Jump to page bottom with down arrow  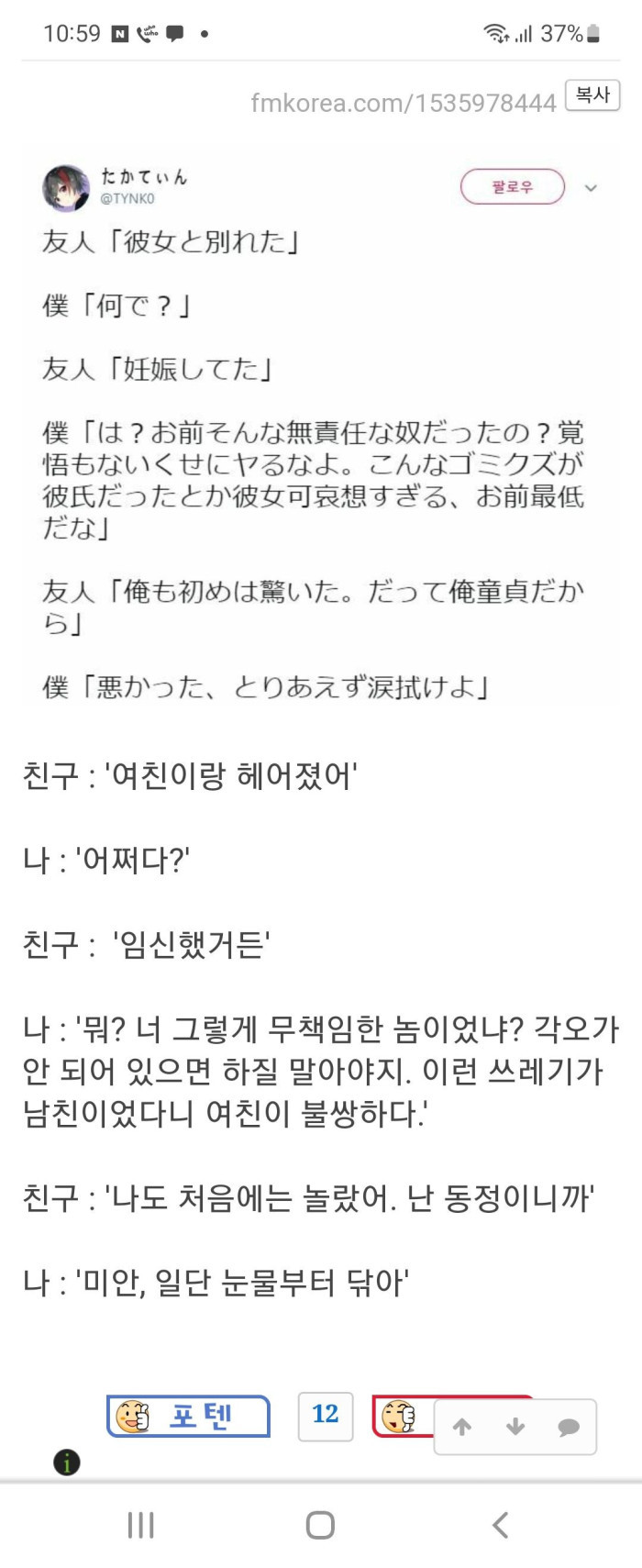[515, 1427]
